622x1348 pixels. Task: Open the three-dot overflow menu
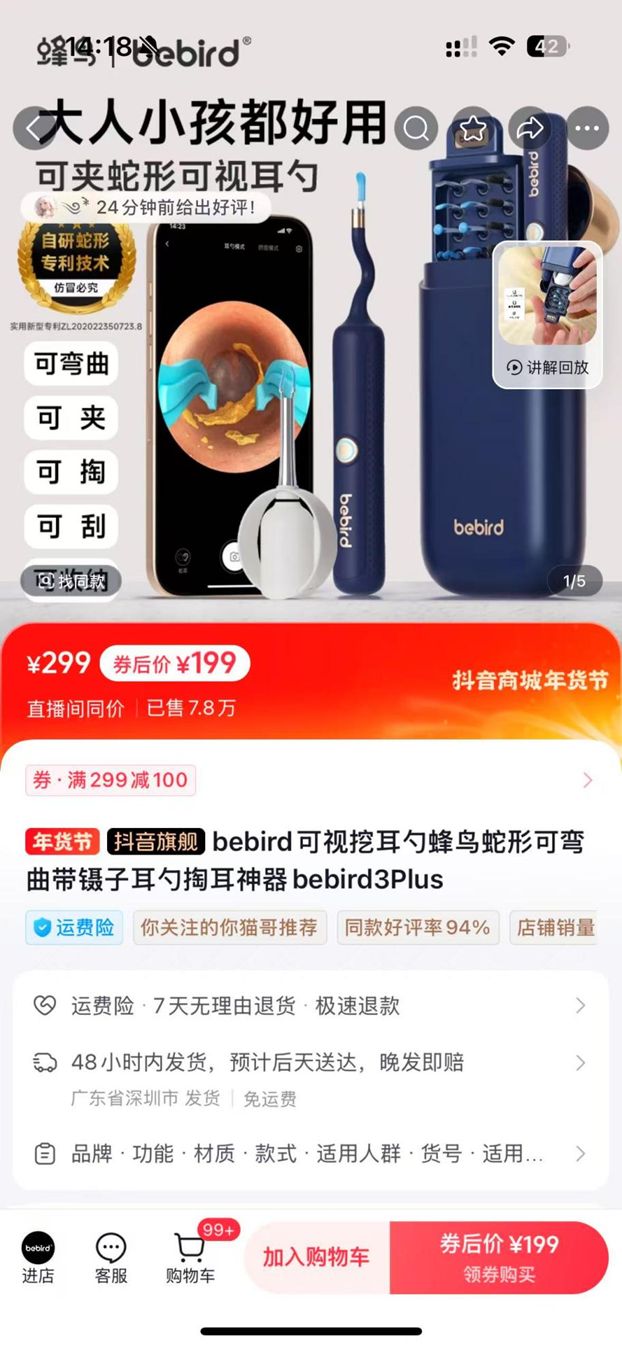(x=587, y=128)
